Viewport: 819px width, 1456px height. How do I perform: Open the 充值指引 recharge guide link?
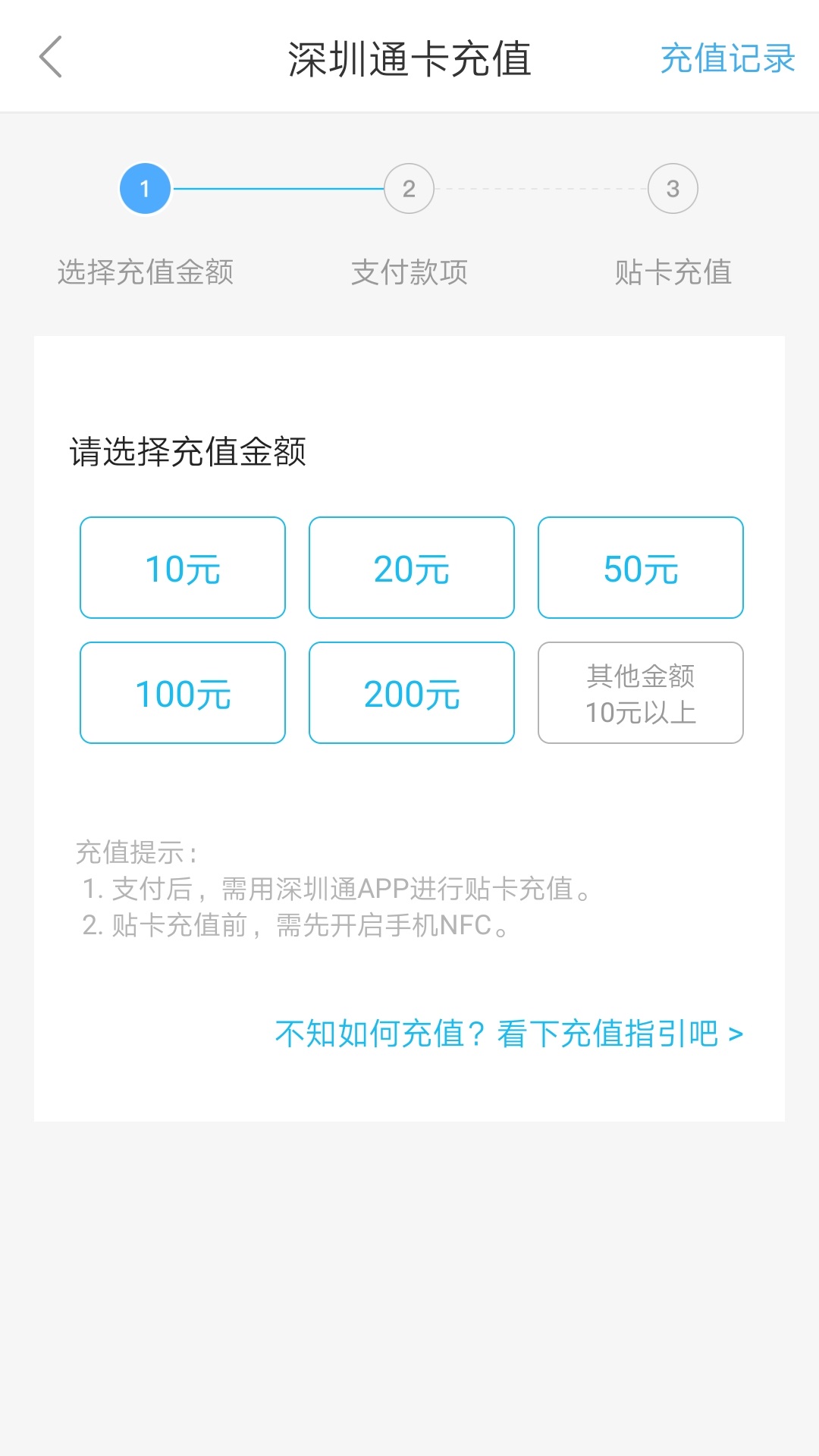pyautogui.click(x=510, y=1032)
